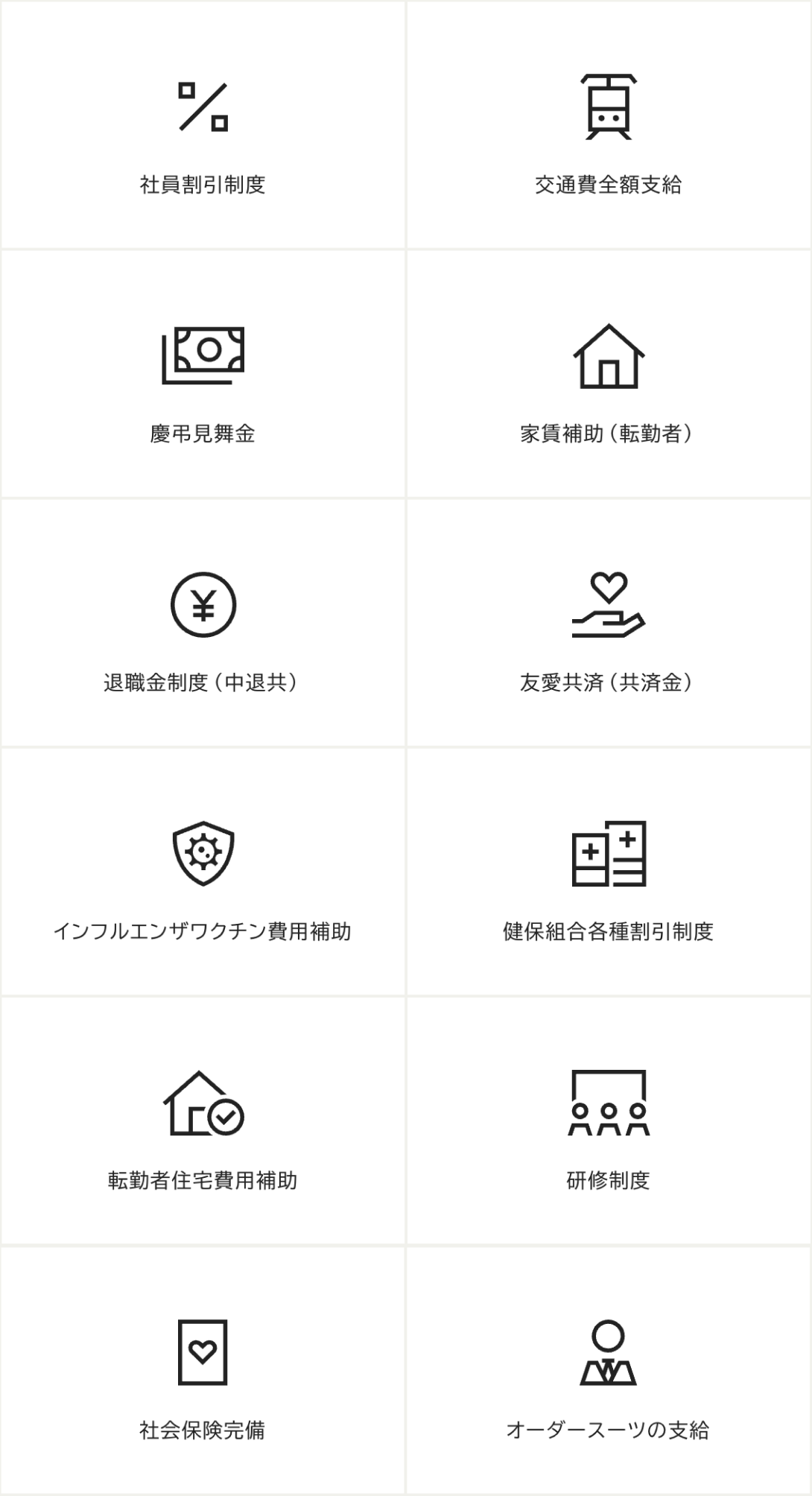Click the house icon above 家賃補助（転勤者）
812x1496 pixels.
point(609,356)
